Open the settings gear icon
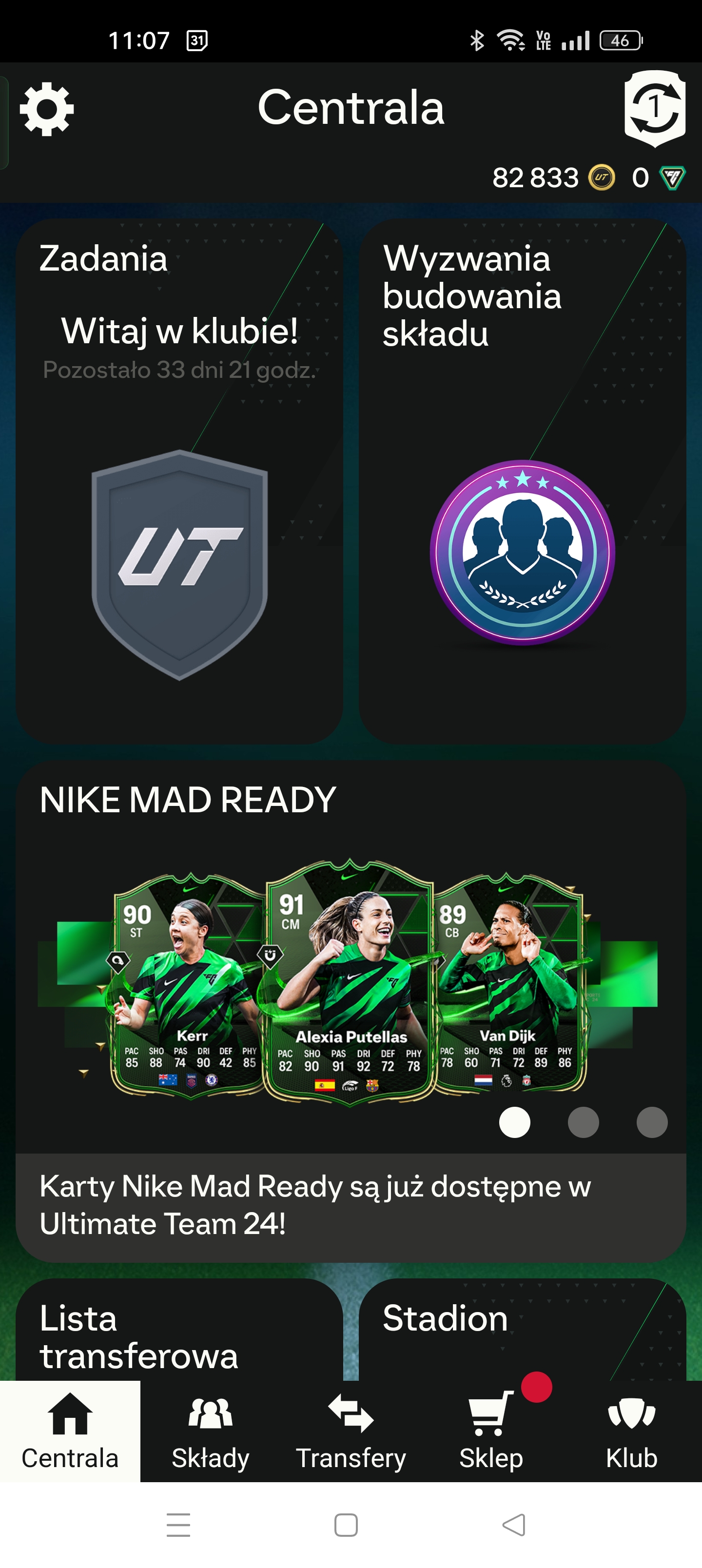Image resolution: width=702 pixels, height=1568 pixels. tap(47, 109)
